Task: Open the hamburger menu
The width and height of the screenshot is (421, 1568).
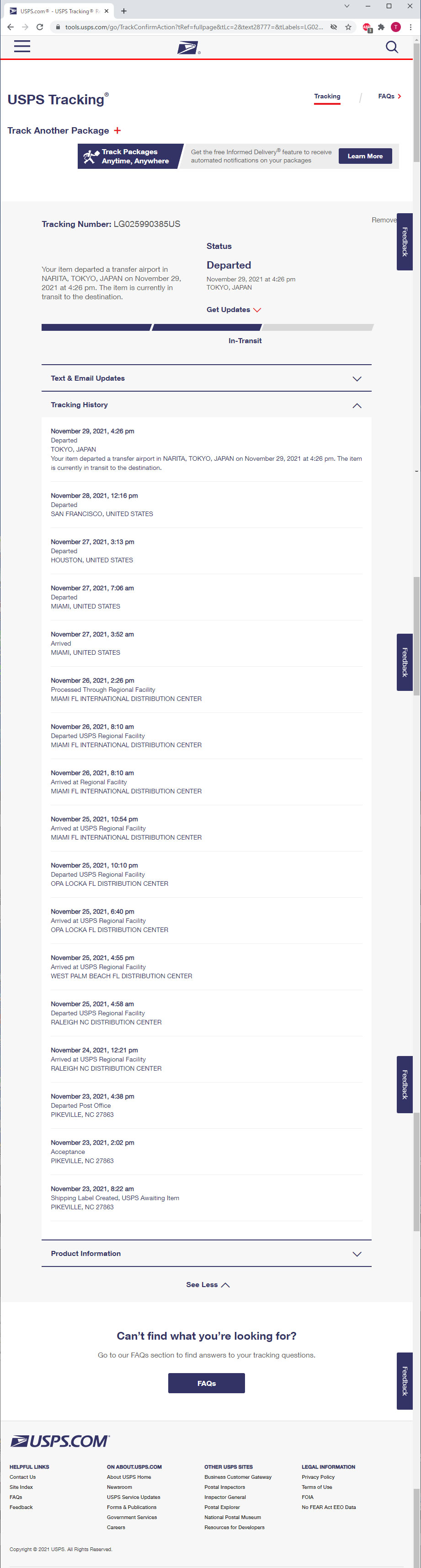Action: coord(22,46)
